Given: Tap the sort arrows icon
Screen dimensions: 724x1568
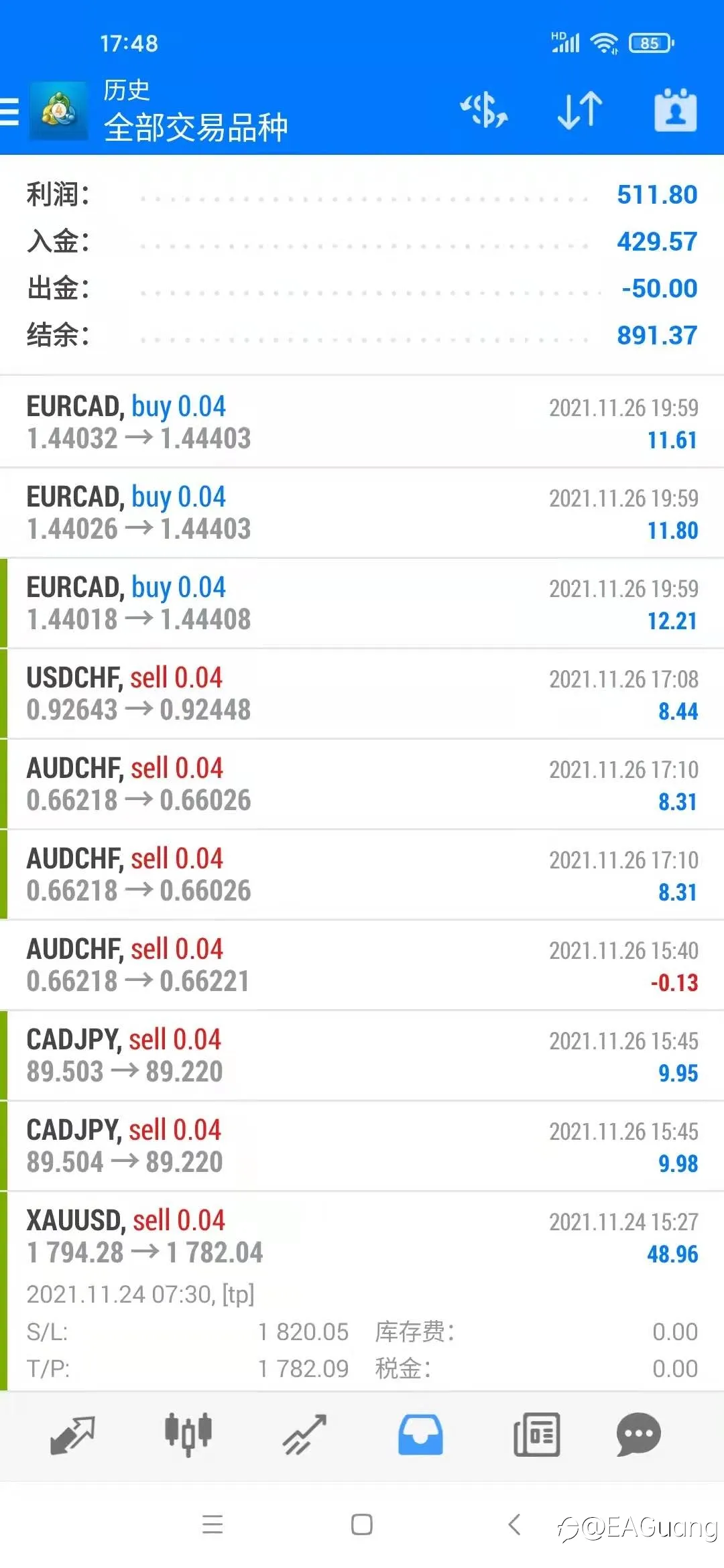Looking at the screenshot, I should [x=580, y=110].
